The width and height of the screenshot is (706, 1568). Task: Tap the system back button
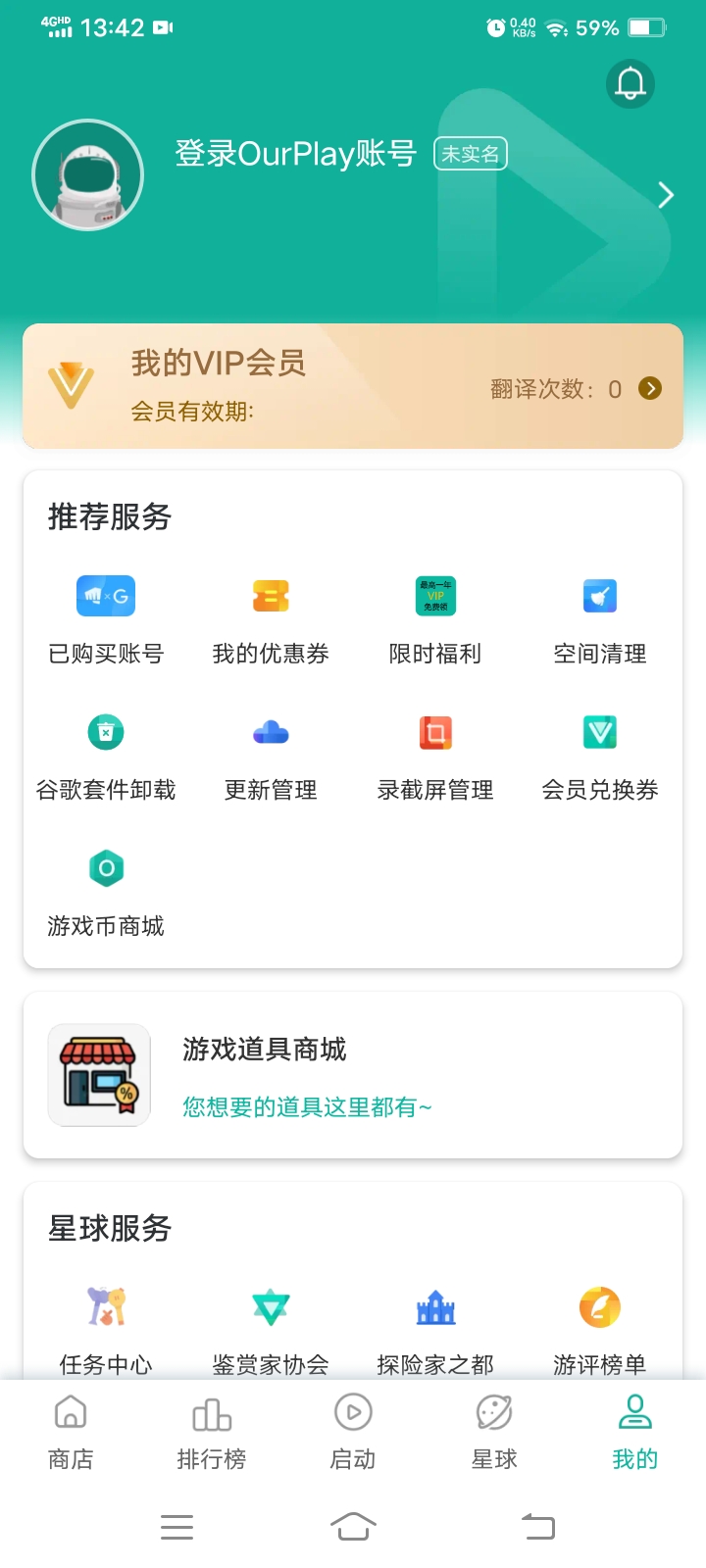tap(537, 1526)
